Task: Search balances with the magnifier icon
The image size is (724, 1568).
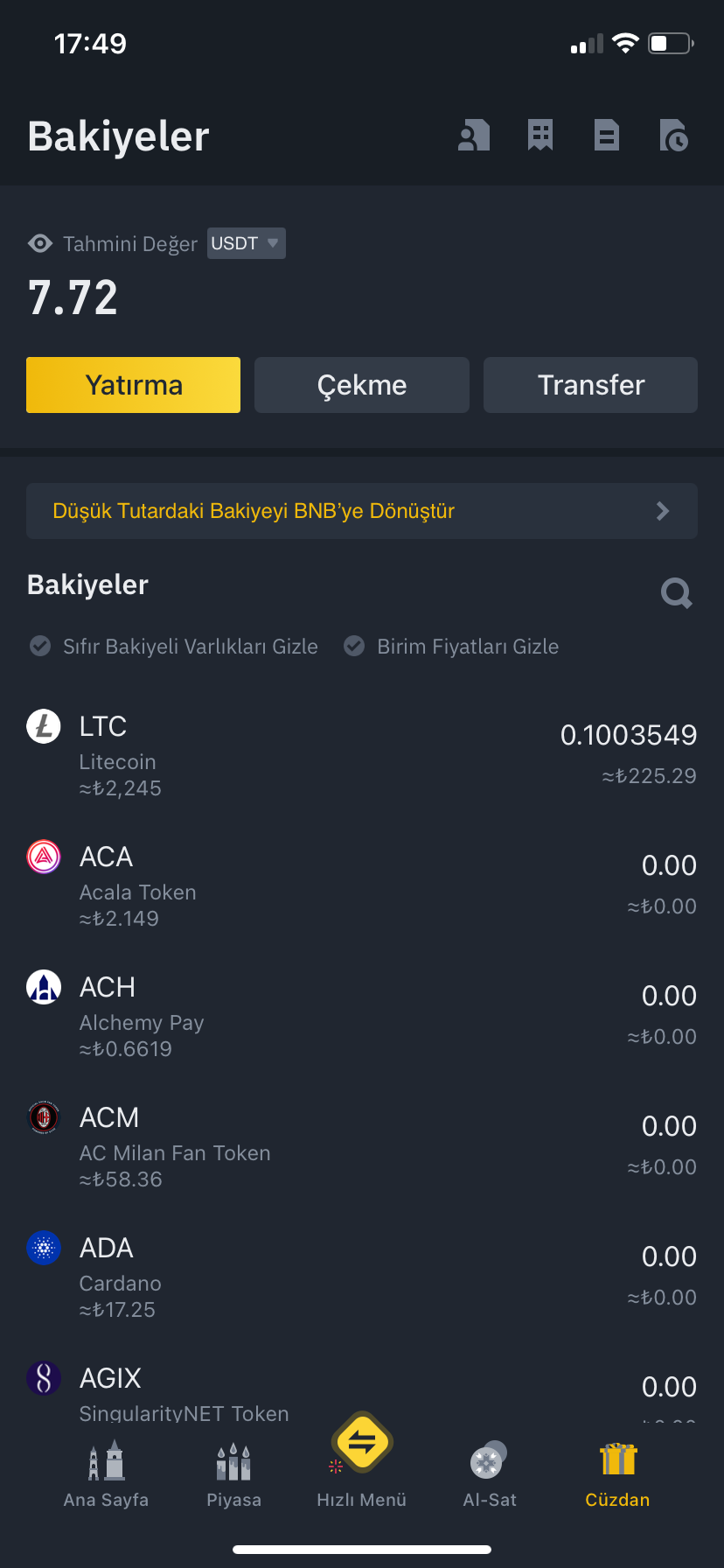Action: tap(677, 593)
